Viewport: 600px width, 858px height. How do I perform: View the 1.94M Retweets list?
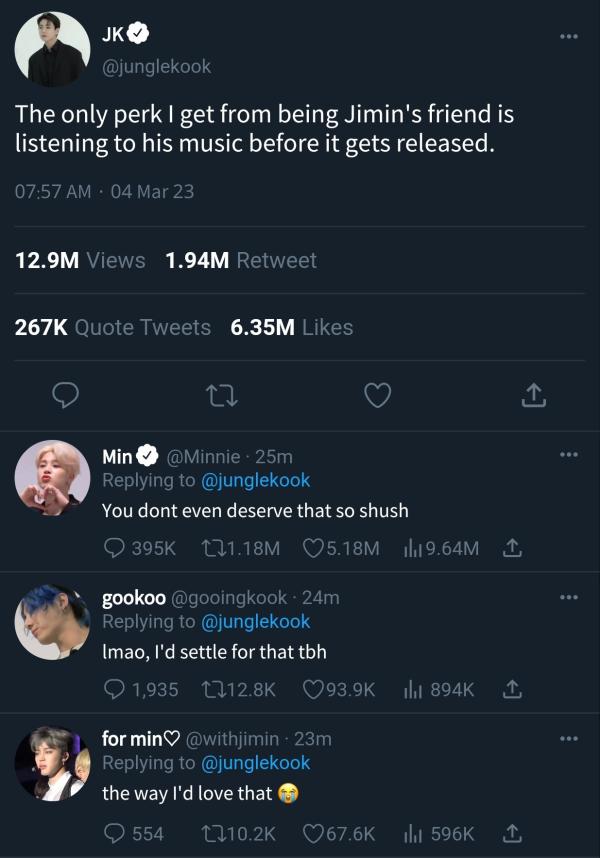[240, 260]
